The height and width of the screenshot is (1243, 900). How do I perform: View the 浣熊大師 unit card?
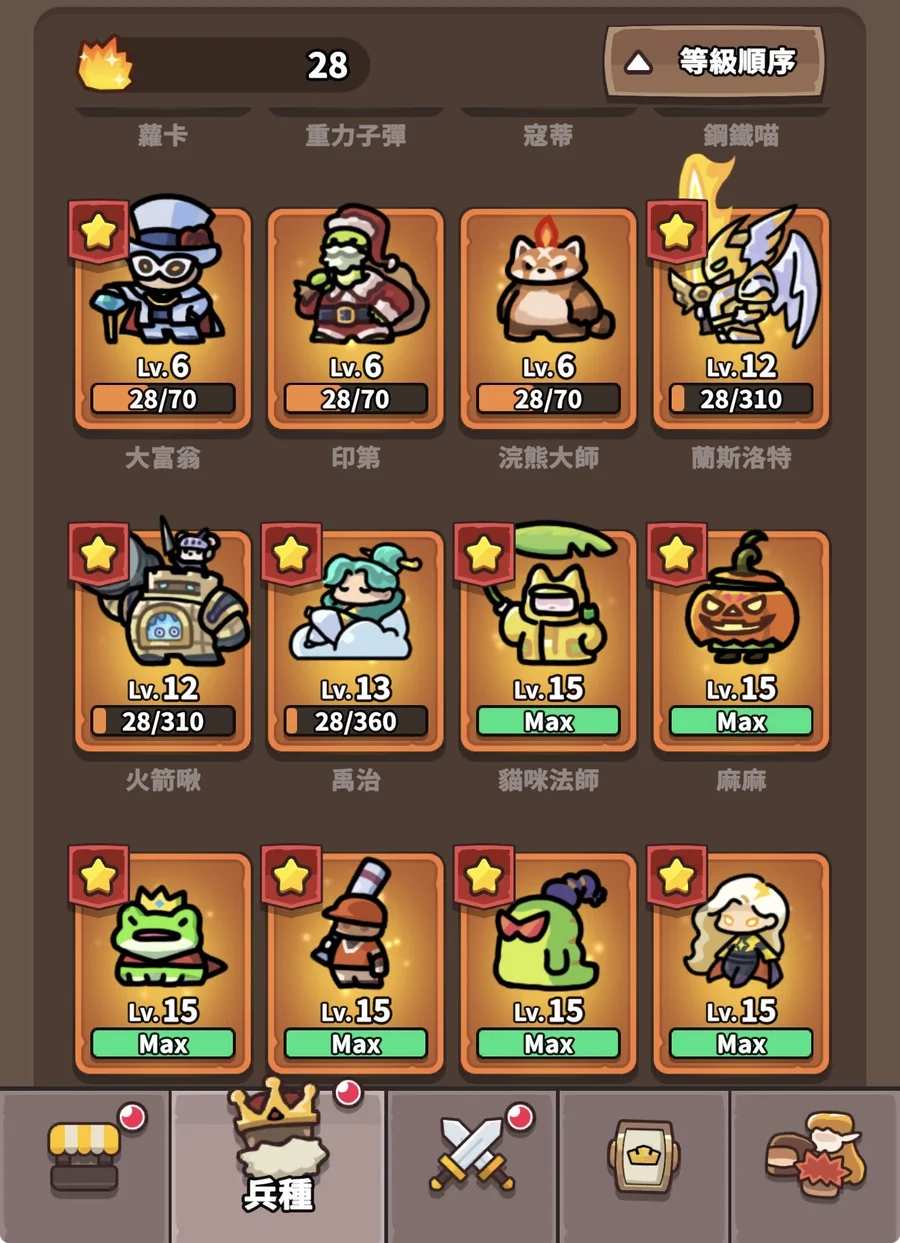click(548, 318)
